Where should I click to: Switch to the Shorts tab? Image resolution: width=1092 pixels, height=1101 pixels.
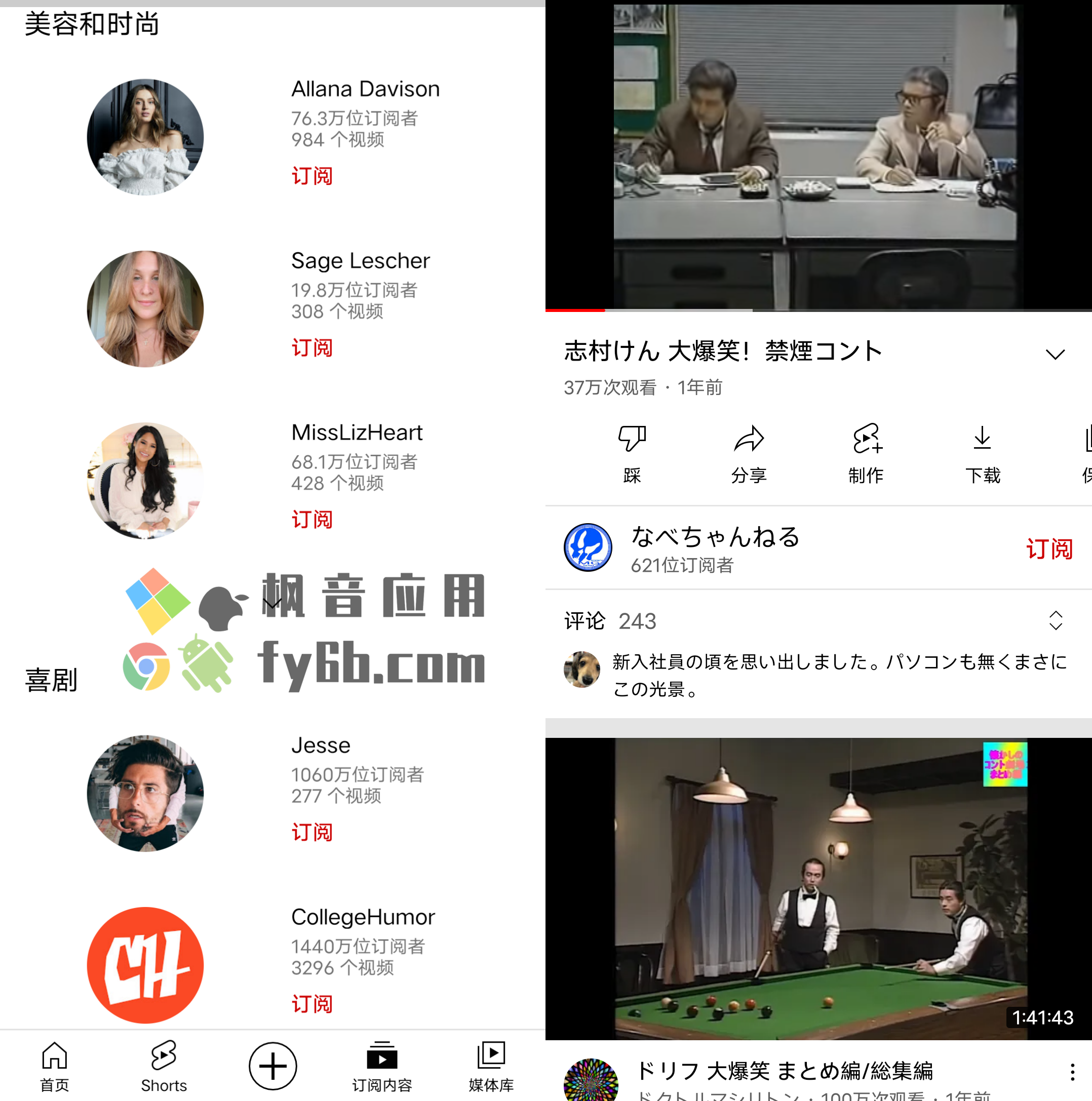[164, 1067]
